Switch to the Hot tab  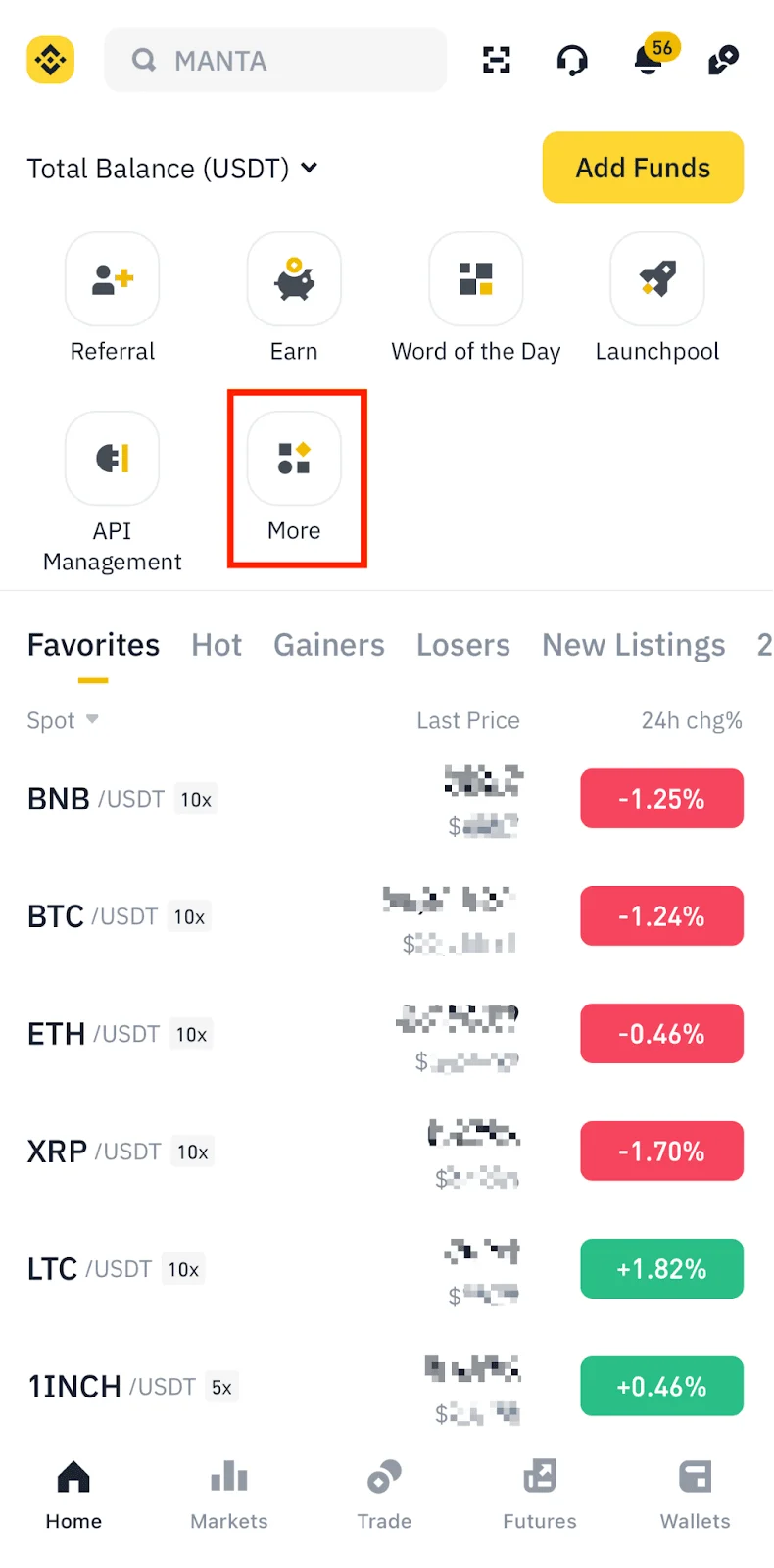click(x=217, y=645)
